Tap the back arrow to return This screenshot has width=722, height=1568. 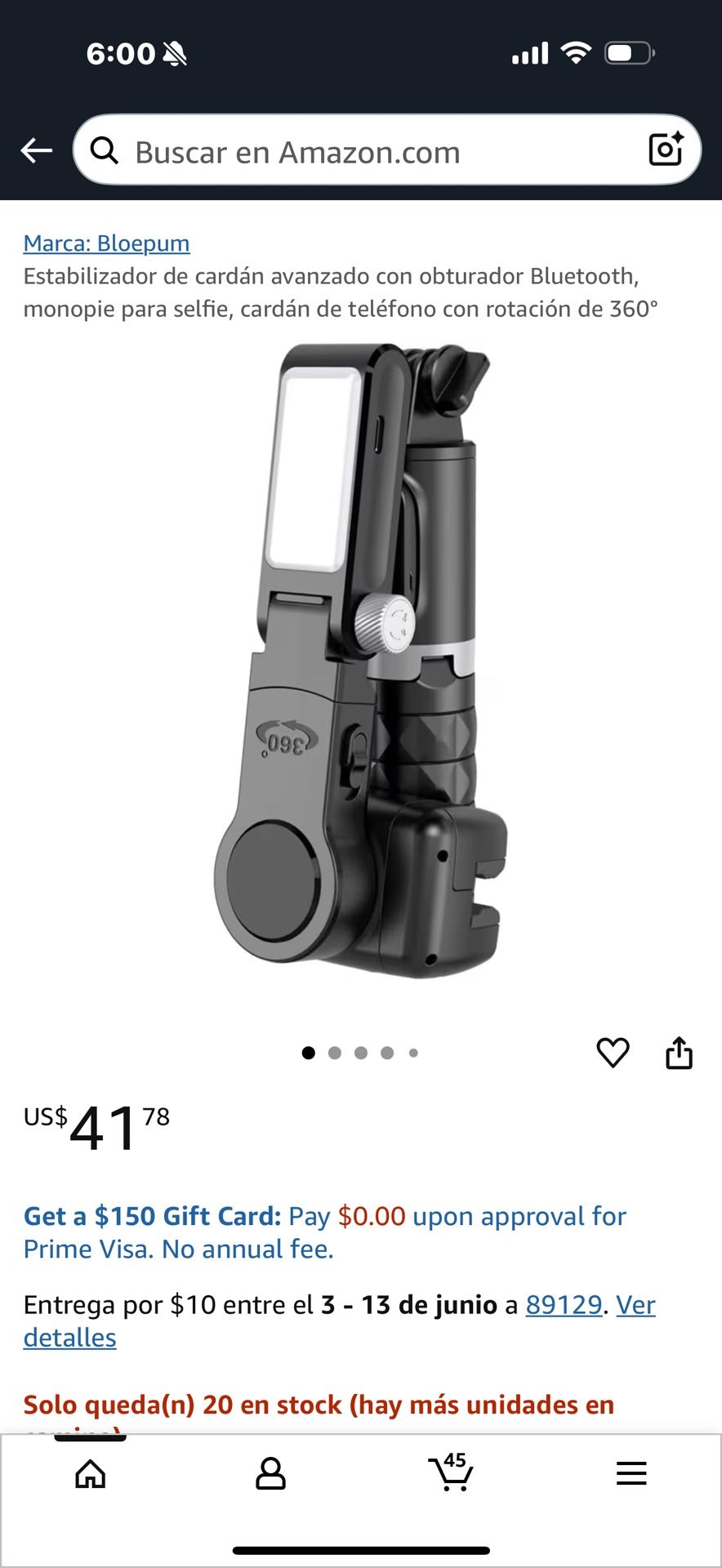pyautogui.click(x=36, y=149)
